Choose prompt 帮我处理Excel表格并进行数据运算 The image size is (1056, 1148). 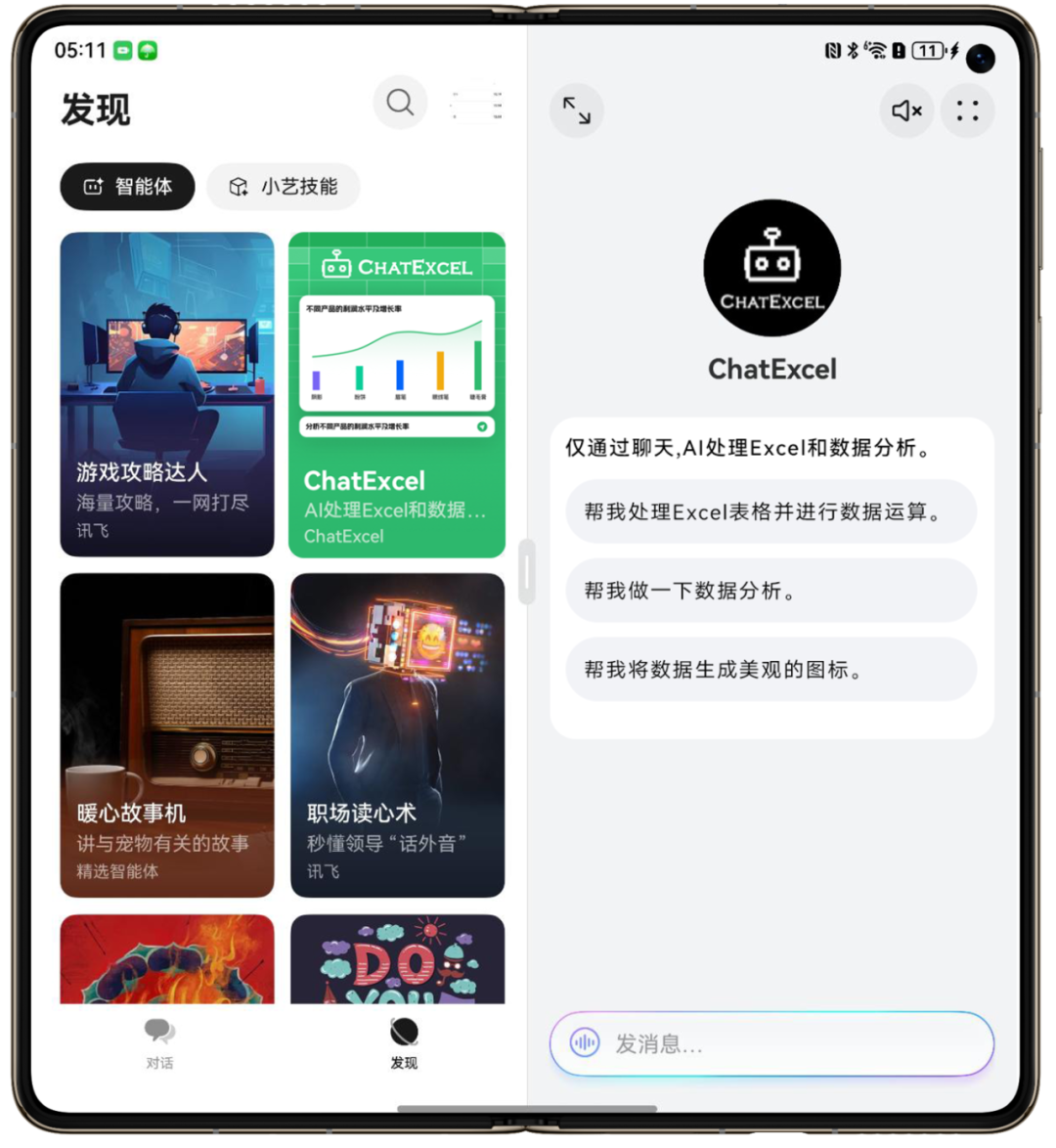[x=770, y=511]
